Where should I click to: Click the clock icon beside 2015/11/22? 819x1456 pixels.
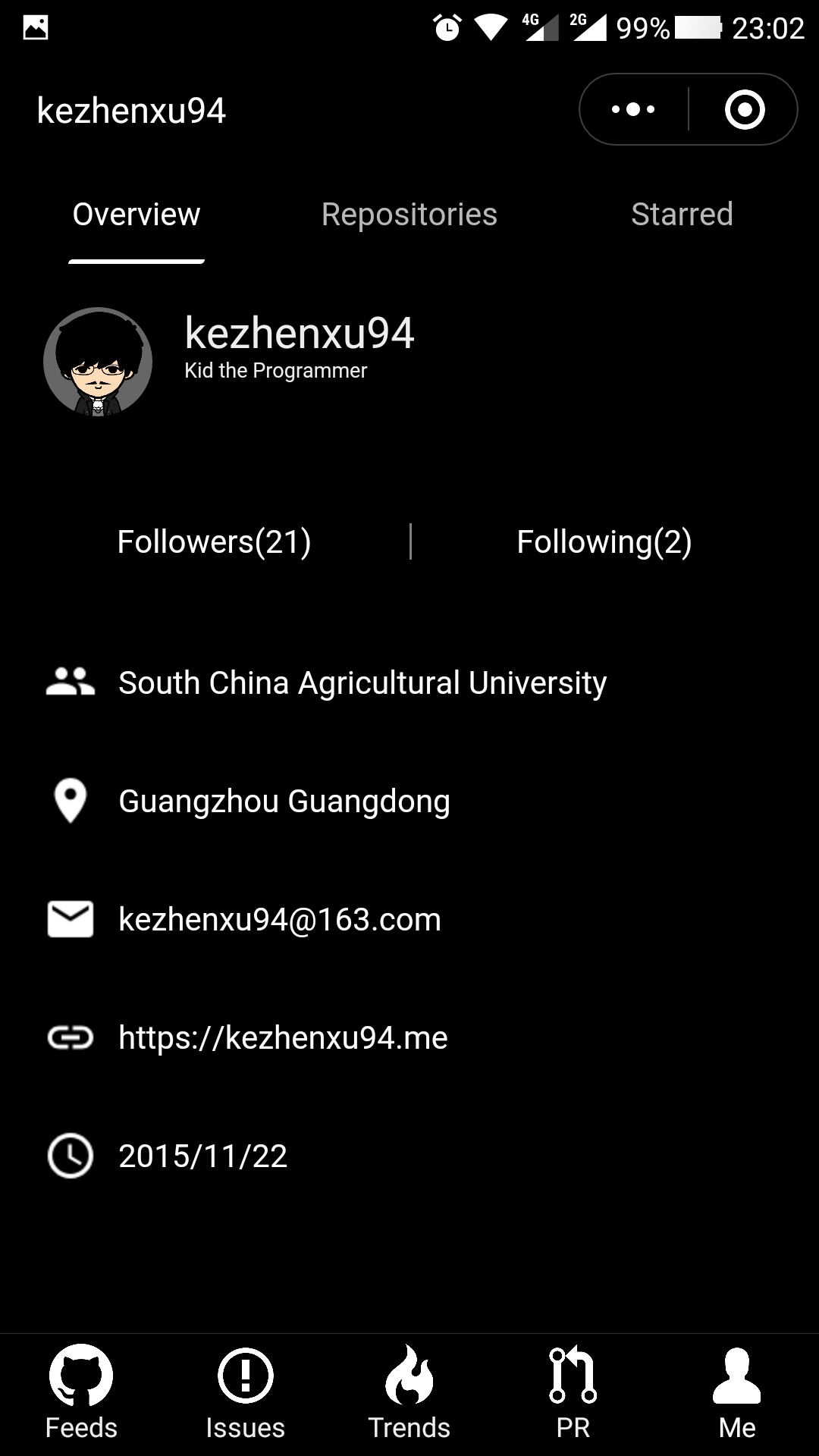pos(70,1155)
